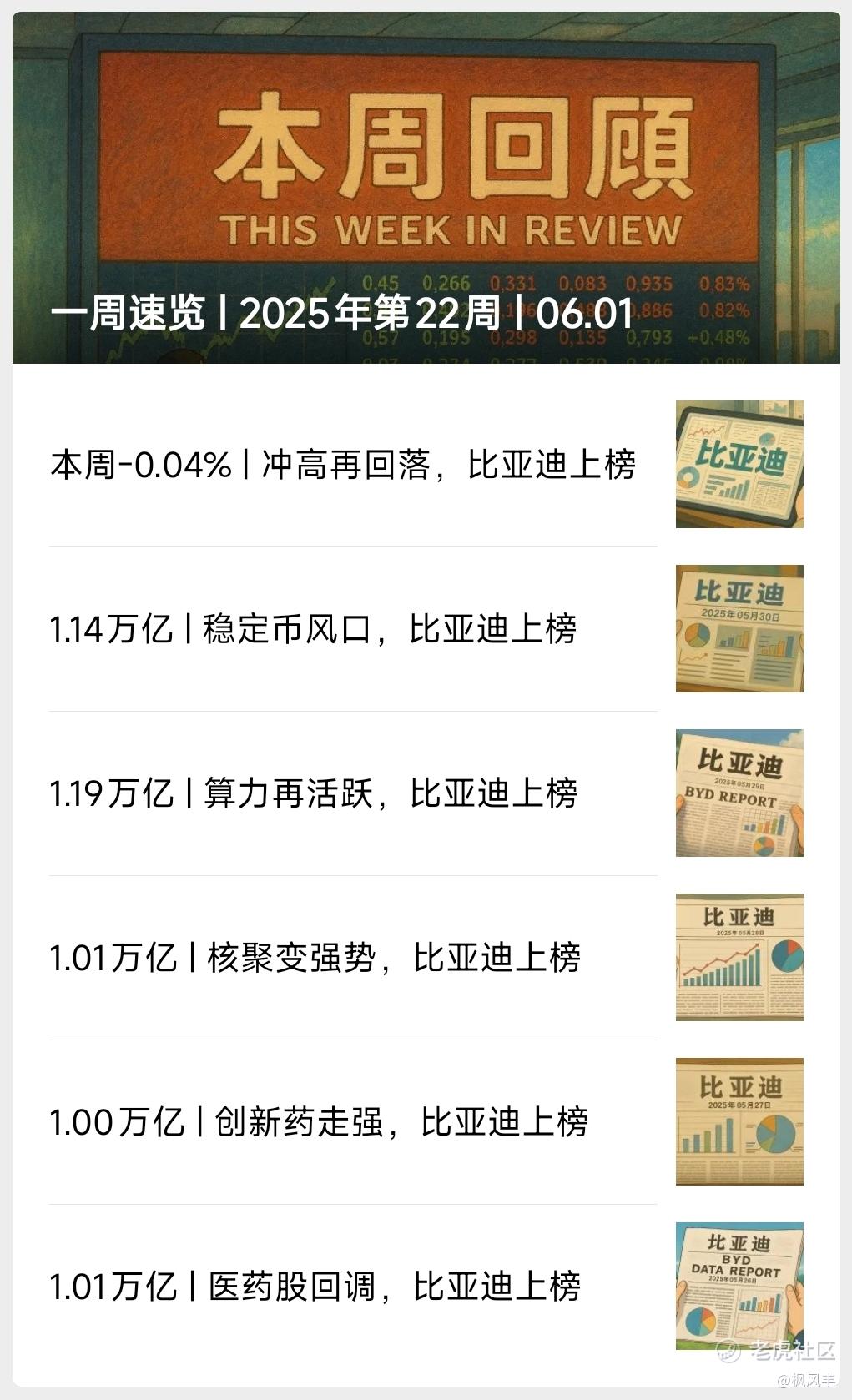Open article 1.19万亿 算力再活跃
Screen dimensions: 852x1400
pyautogui.click(x=426, y=793)
